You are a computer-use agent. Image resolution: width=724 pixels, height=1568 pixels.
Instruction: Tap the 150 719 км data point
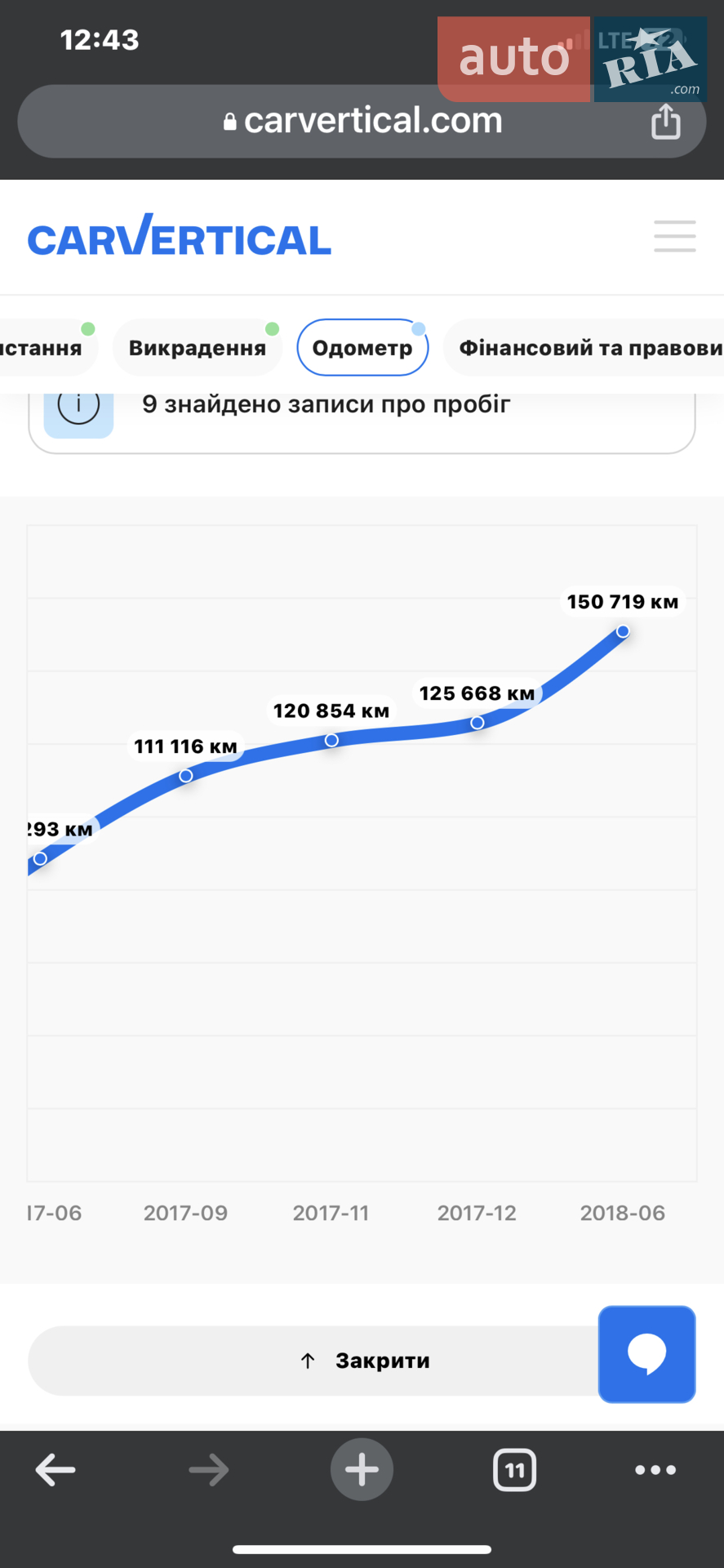[623, 631]
